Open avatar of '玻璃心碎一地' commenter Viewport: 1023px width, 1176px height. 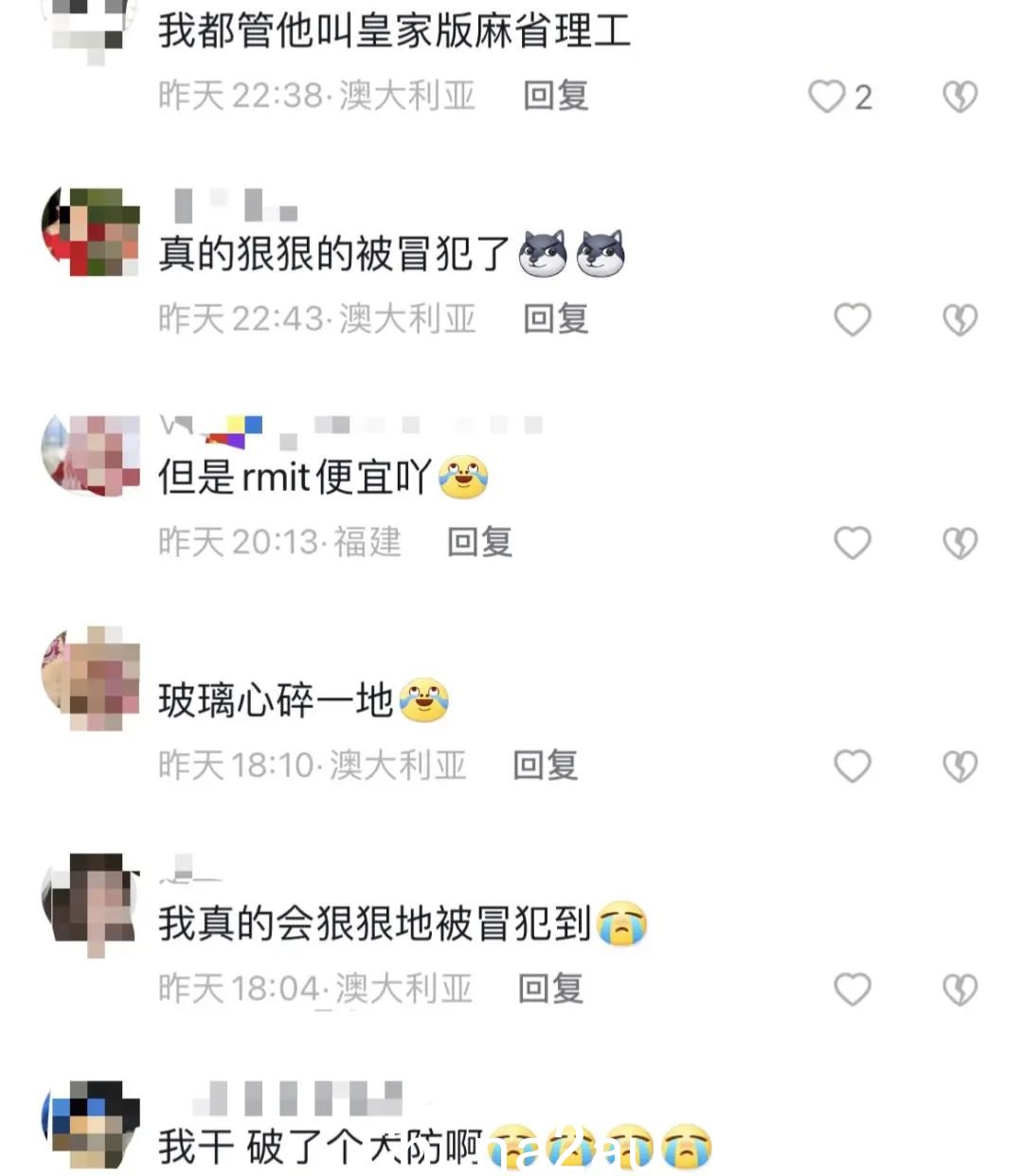coord(91,678)
